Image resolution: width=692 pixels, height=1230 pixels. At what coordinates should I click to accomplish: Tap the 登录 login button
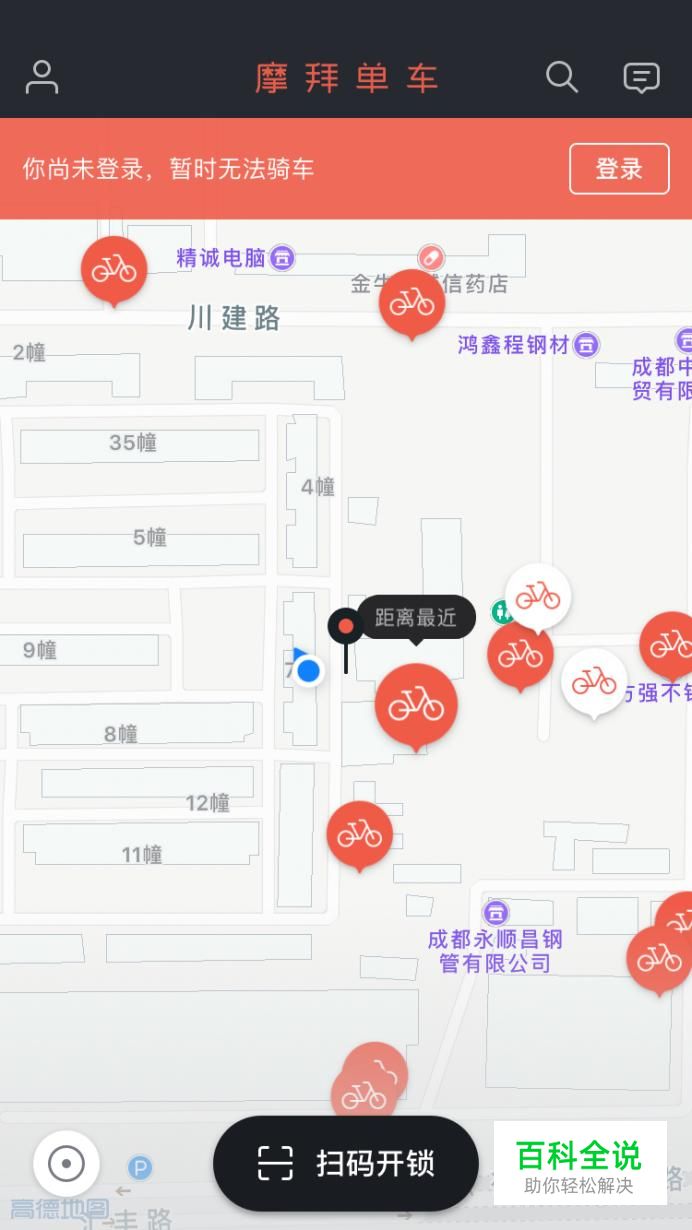(618, 168)
